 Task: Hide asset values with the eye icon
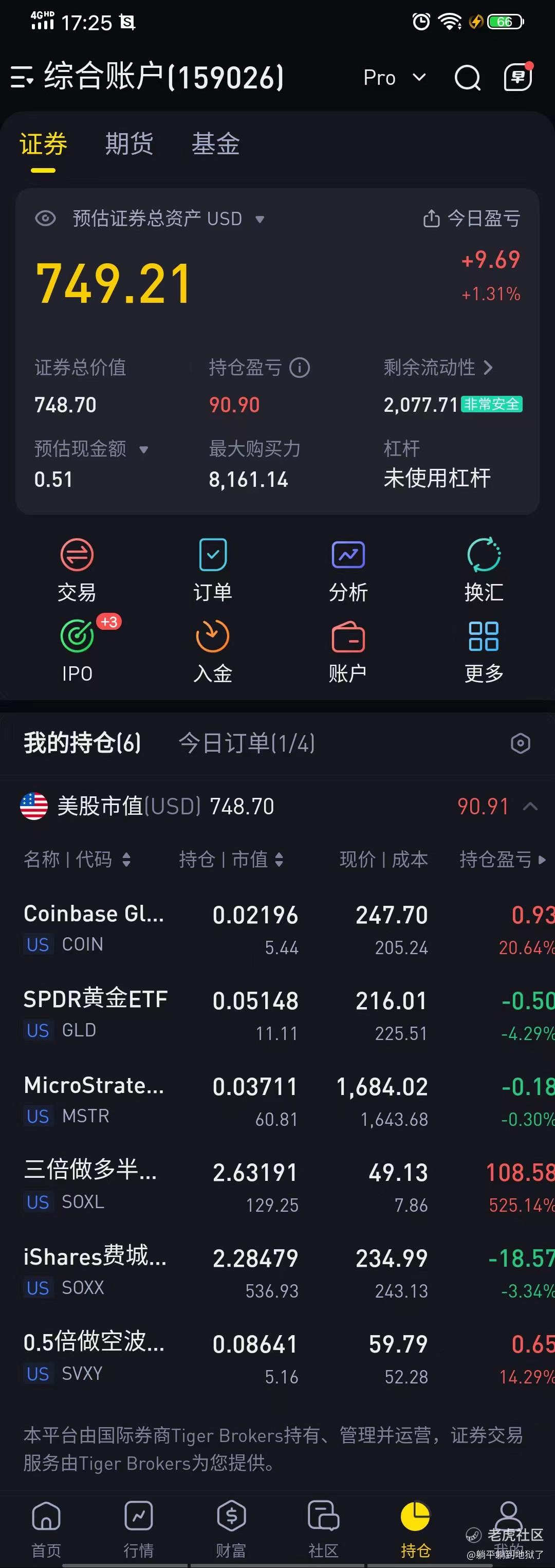[x=46, y=218]
